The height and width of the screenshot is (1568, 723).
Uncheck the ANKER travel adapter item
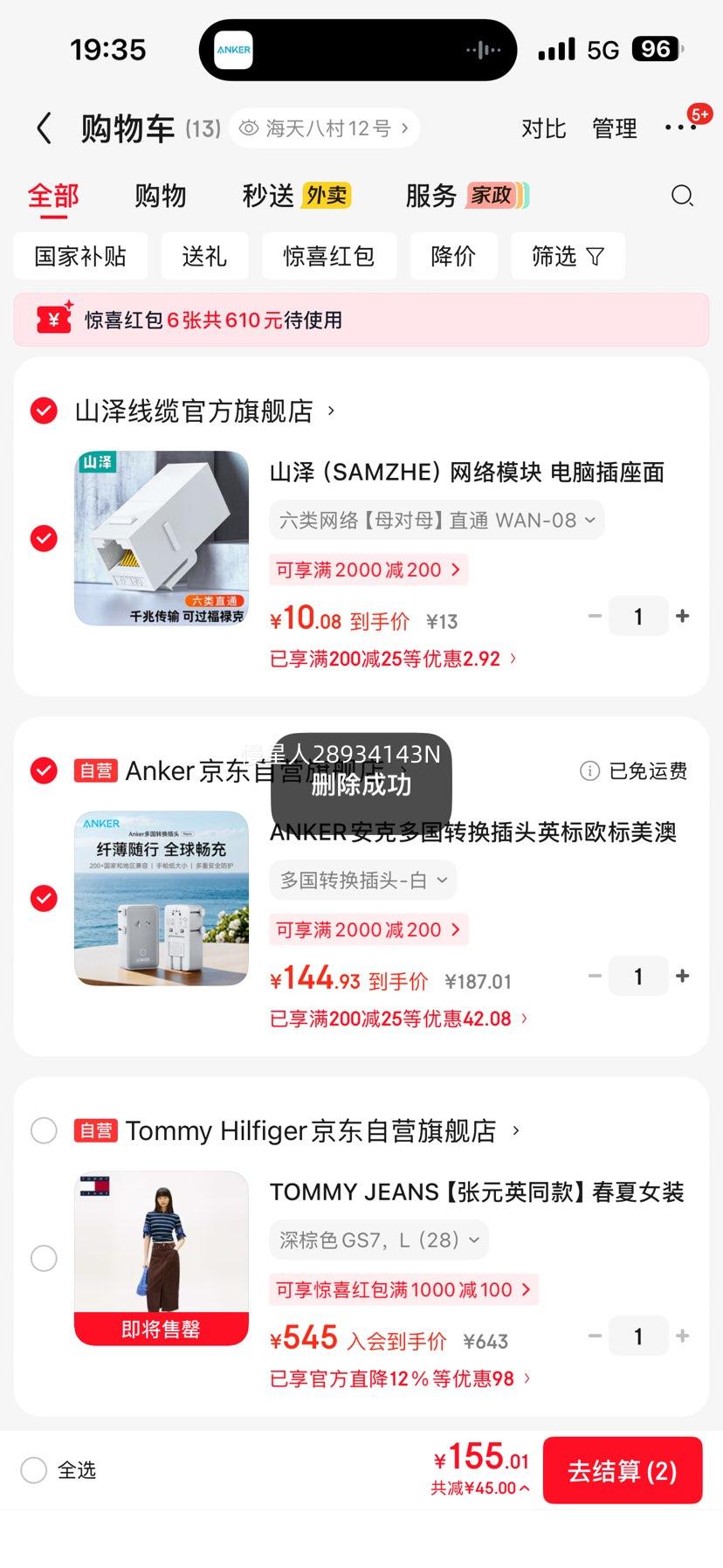click(x=44, y=898)
